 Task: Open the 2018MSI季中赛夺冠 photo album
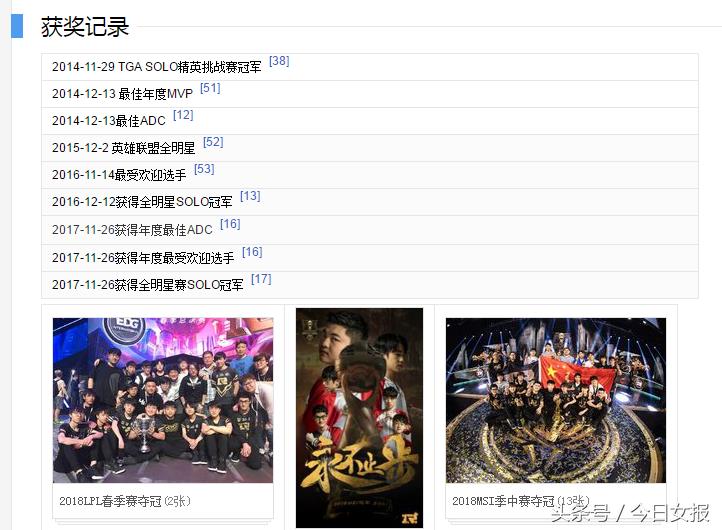pyautogui.click(x=555, y=400)
